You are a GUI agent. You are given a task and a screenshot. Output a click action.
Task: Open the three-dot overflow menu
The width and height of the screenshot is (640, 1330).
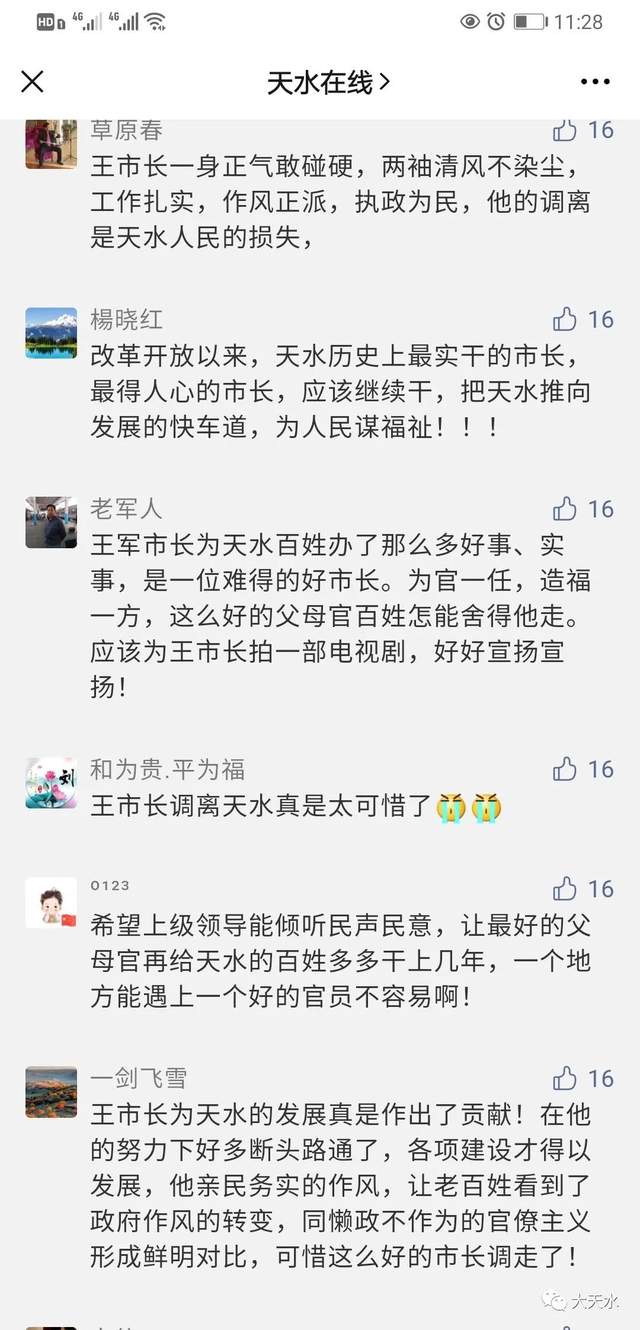pos(595,82)
